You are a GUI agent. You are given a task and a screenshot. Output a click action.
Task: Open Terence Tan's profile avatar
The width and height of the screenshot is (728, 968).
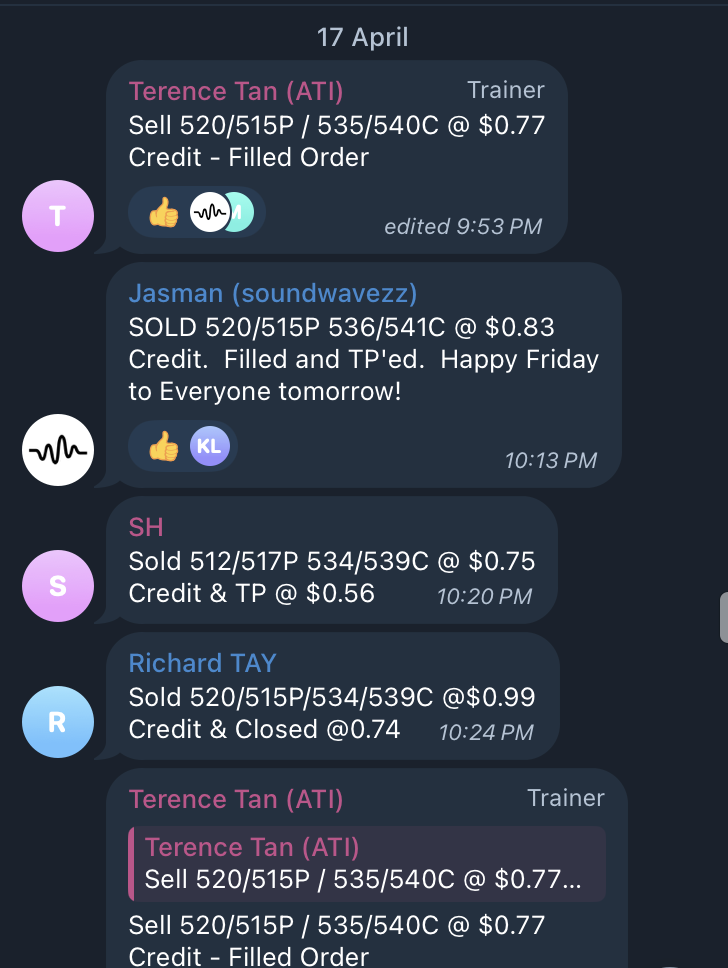pos(58,216)
